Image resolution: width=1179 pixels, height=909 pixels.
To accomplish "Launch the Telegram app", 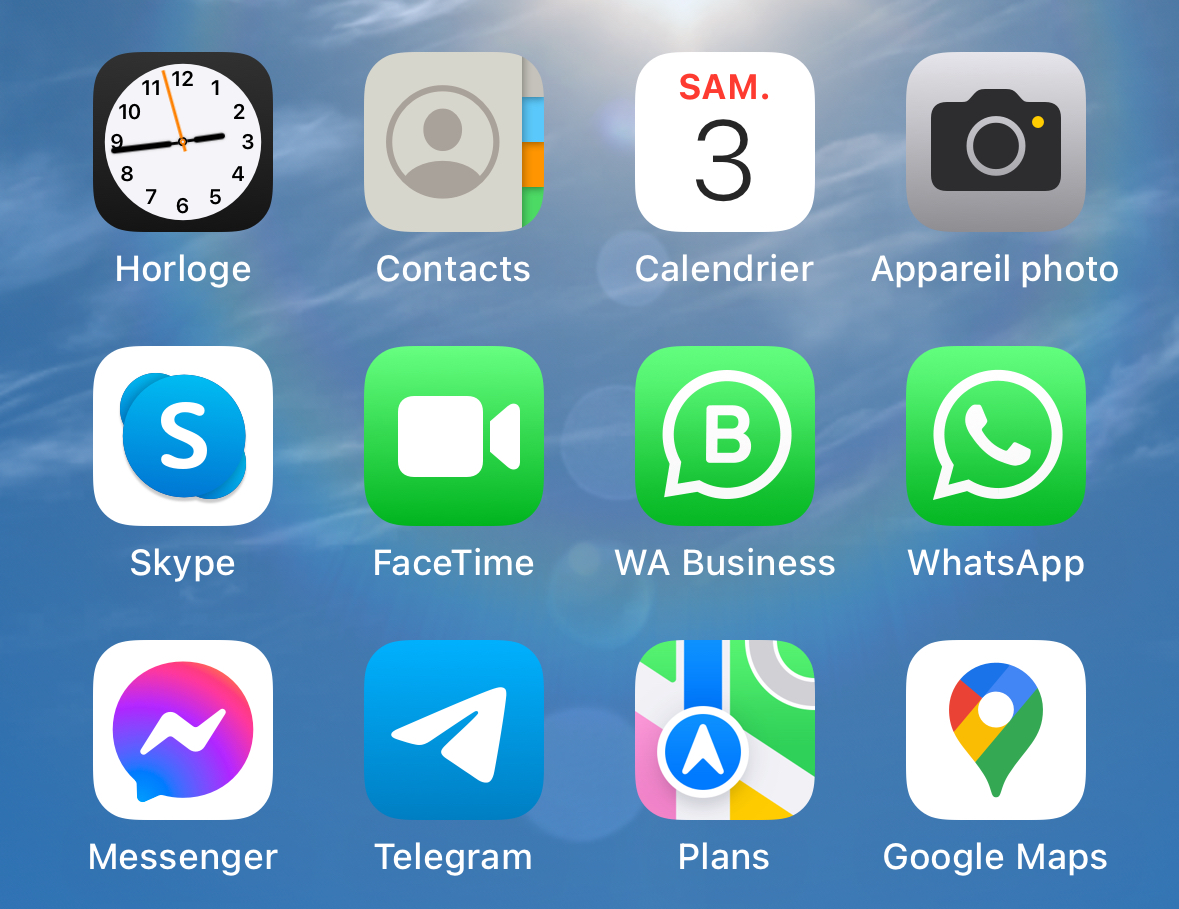I will tap(454, 730).
